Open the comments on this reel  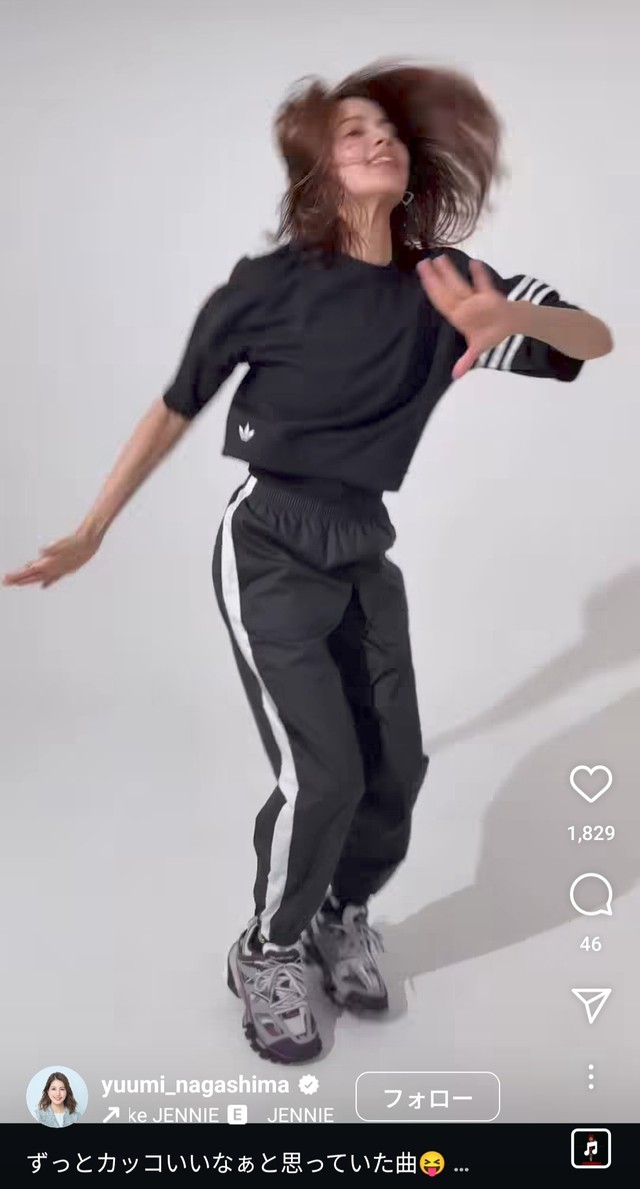point(590,895)
